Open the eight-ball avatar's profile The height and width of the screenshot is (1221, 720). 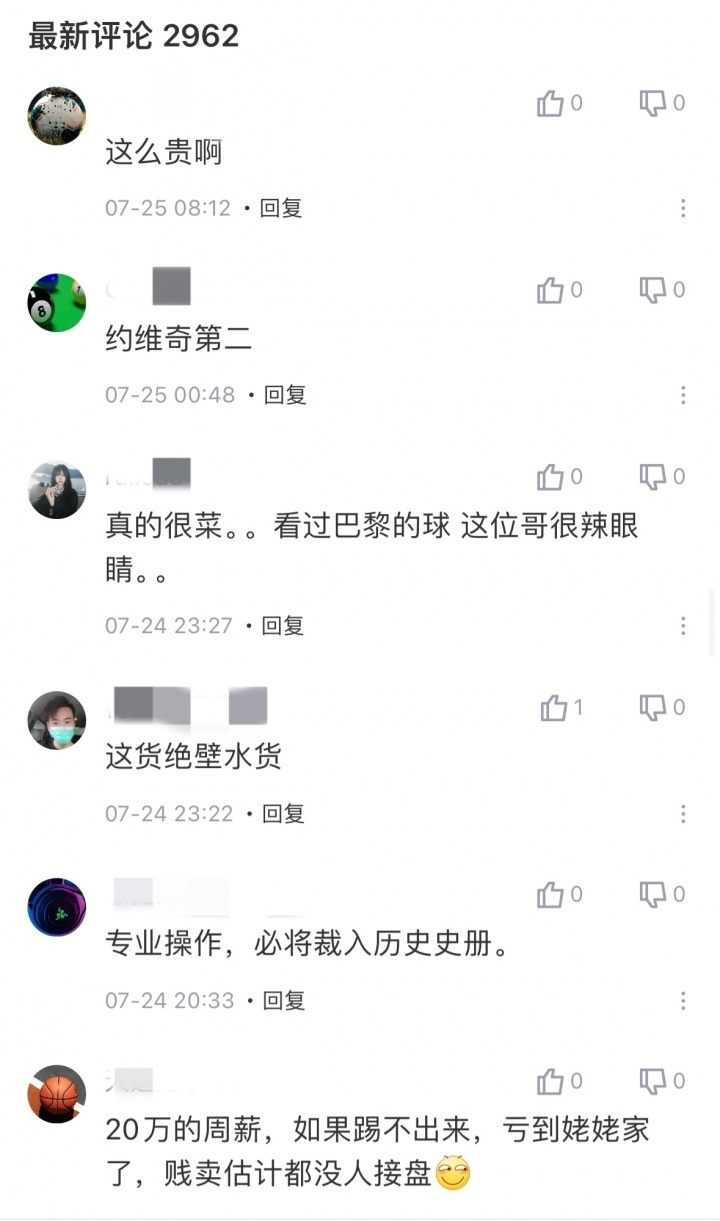click(x=56, y=302)
